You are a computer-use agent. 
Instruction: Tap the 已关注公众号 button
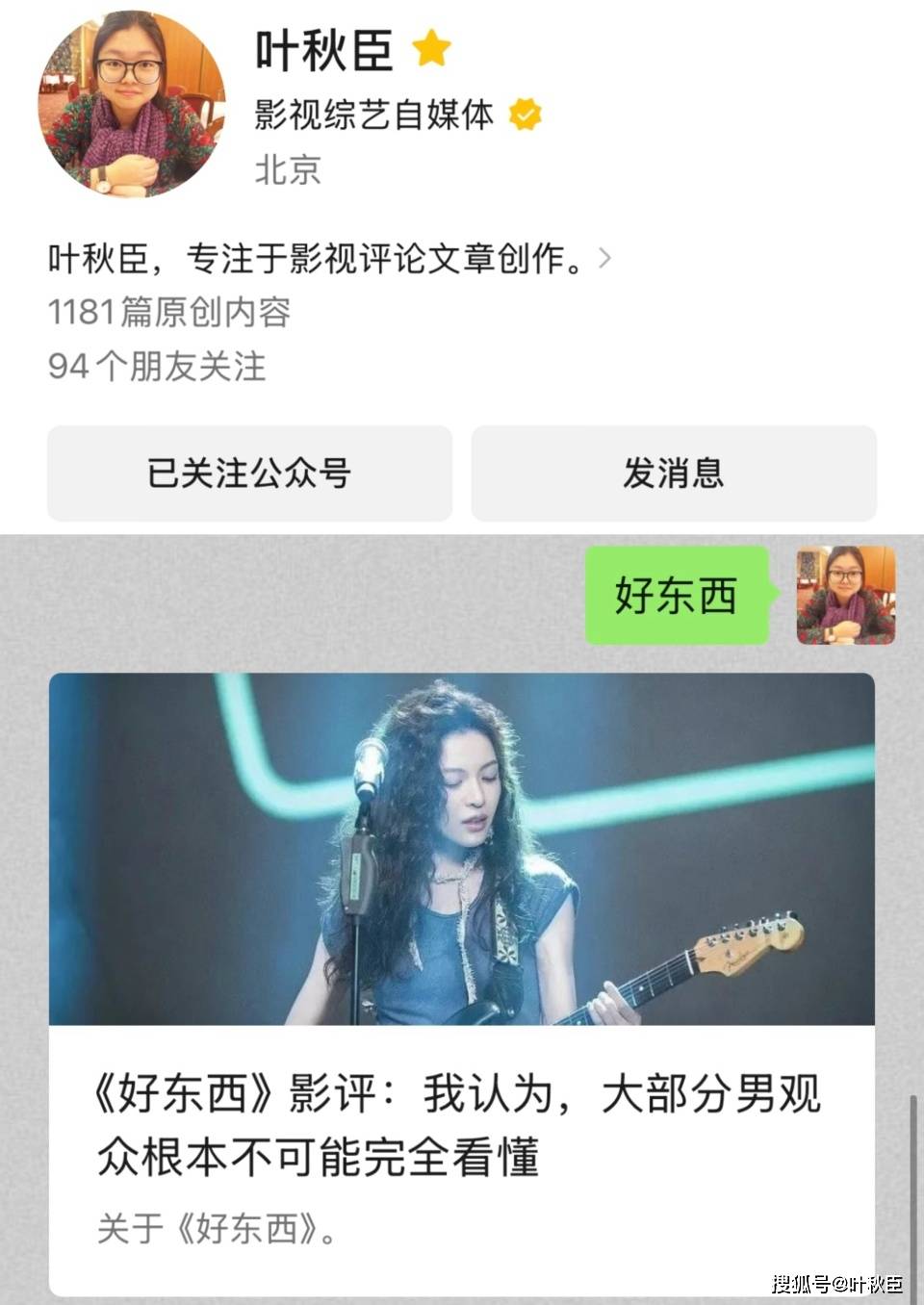point(249,473)
